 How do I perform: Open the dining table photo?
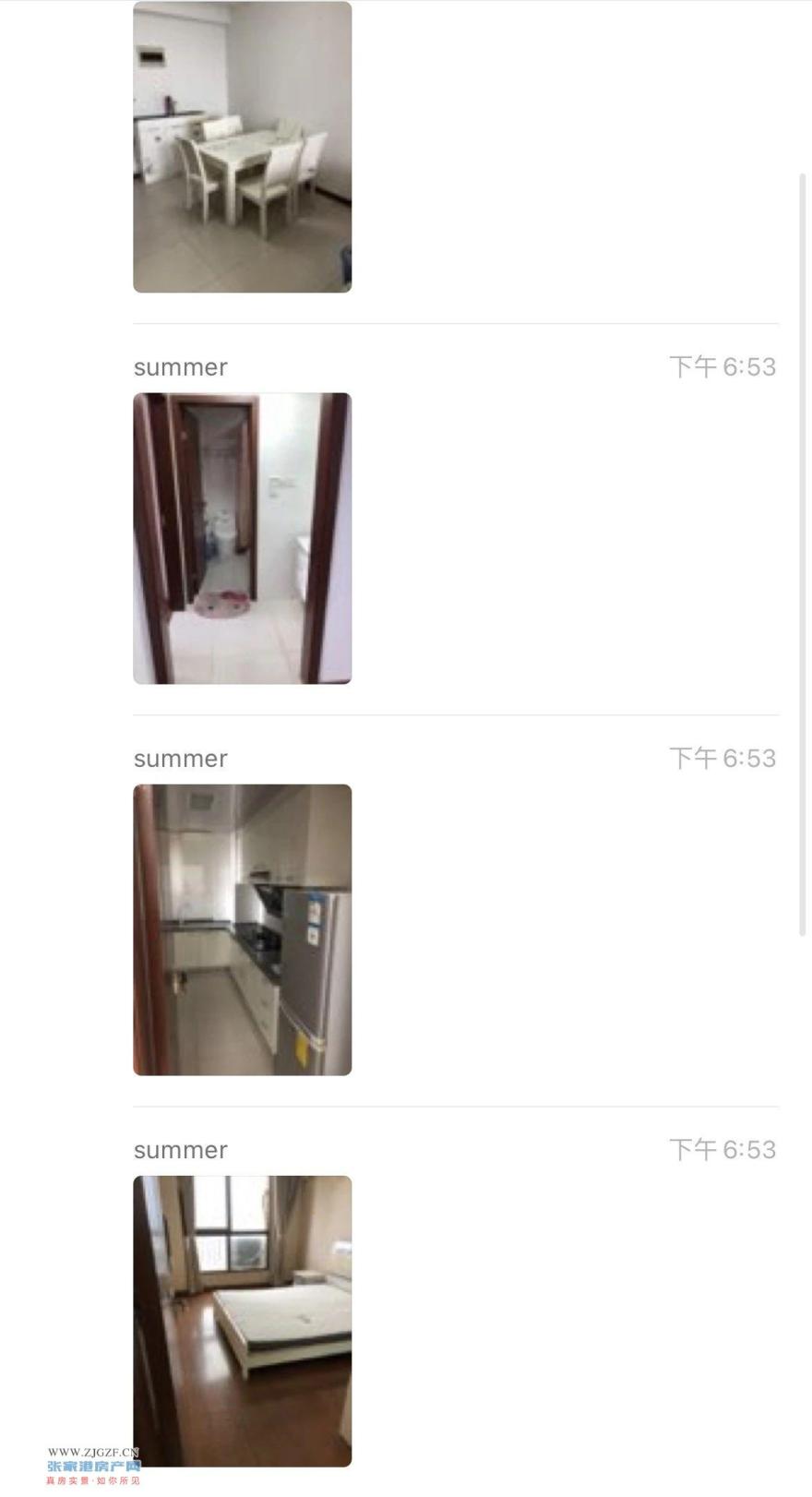coord(242,148)
